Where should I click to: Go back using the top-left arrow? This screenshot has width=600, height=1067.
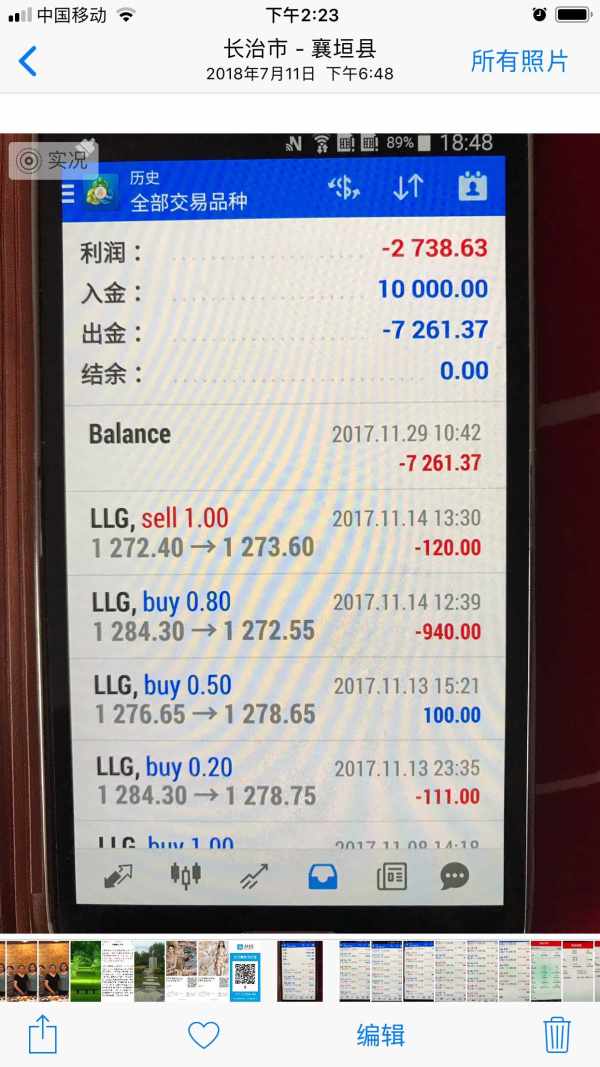pyautogui.click(x=28, y=61)
